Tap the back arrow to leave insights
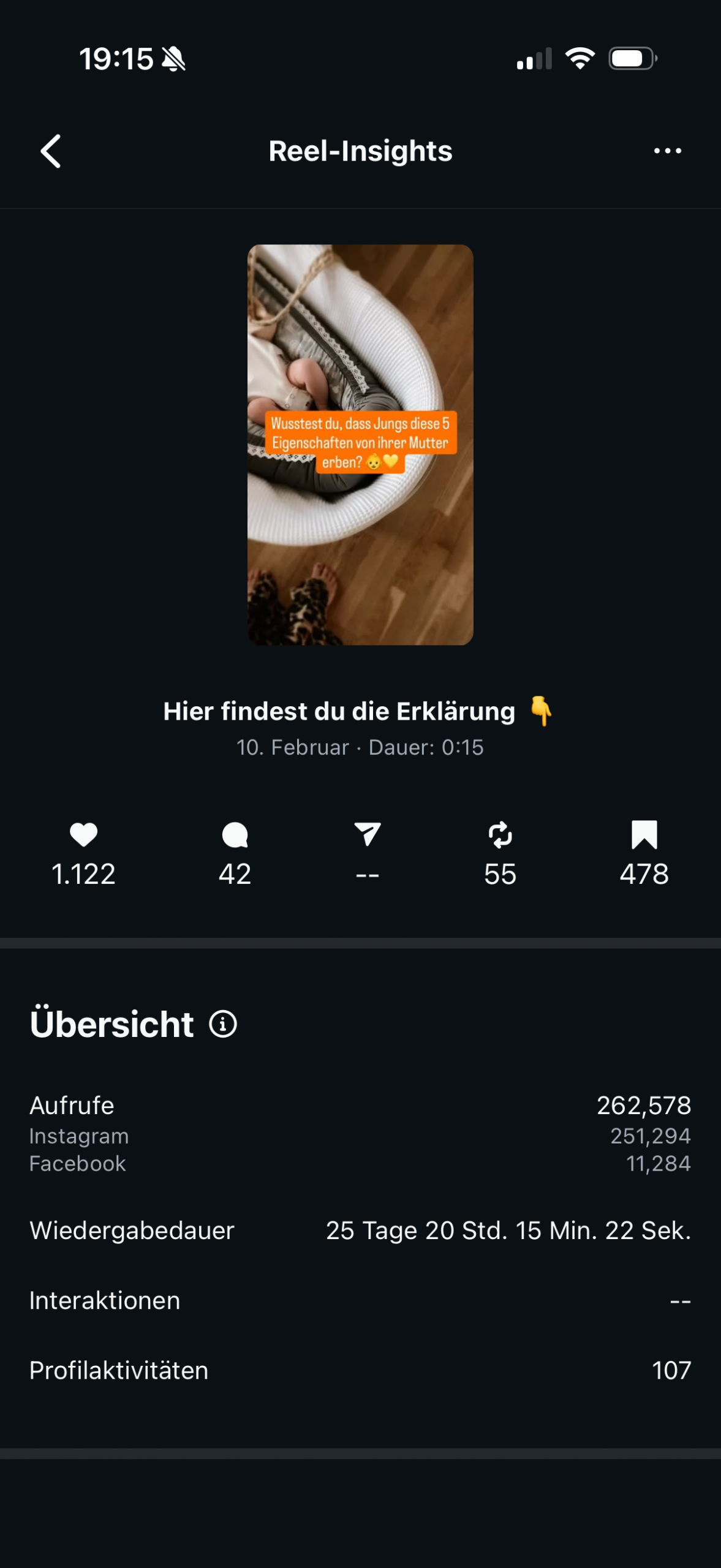 [50, 151]
